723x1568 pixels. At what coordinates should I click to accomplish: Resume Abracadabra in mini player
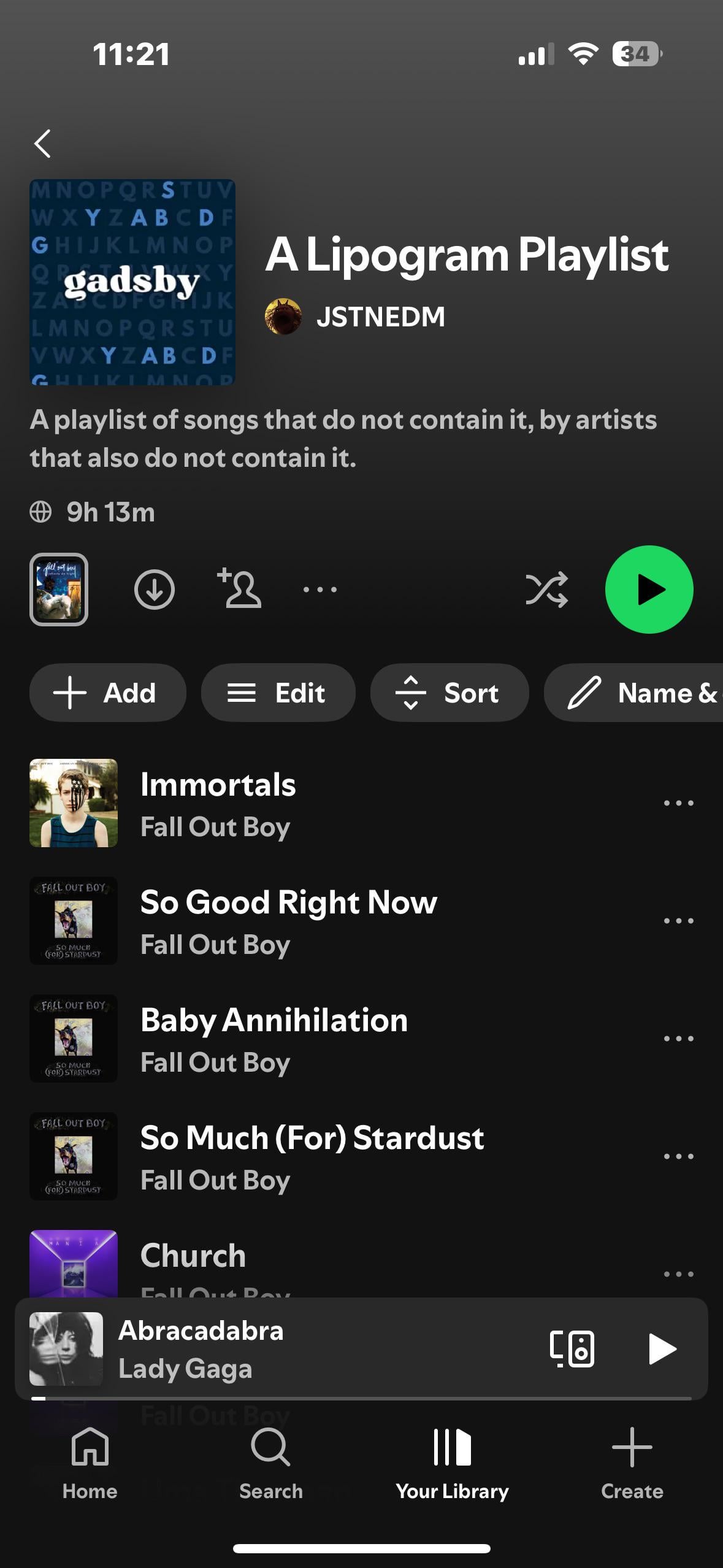tap(662, 1349)
